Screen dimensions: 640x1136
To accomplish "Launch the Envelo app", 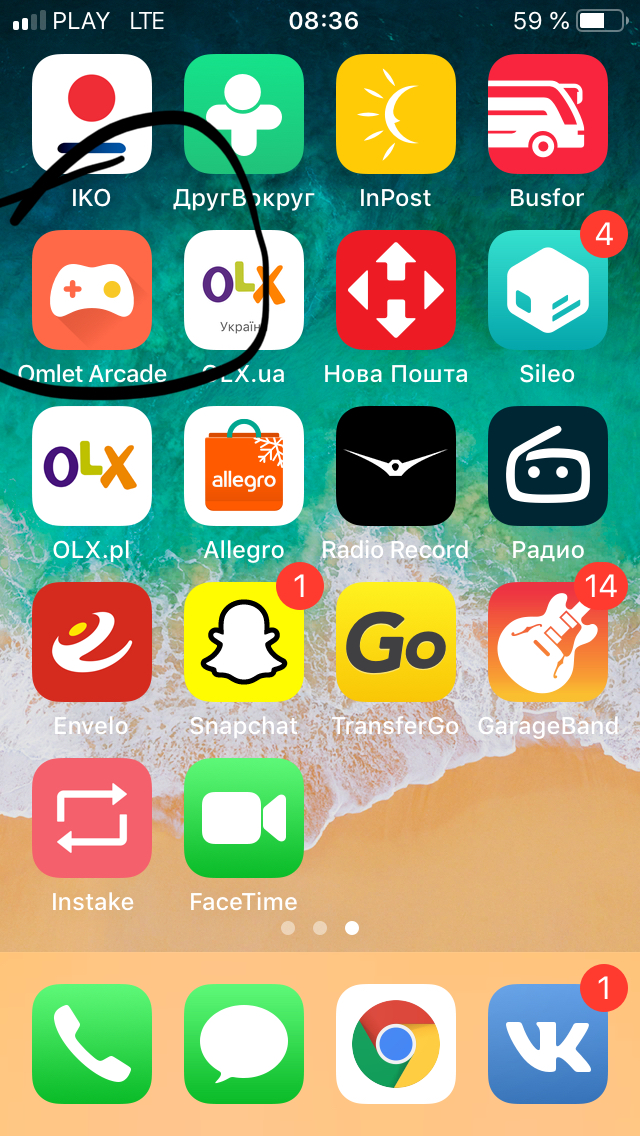I will click(92, 642).
